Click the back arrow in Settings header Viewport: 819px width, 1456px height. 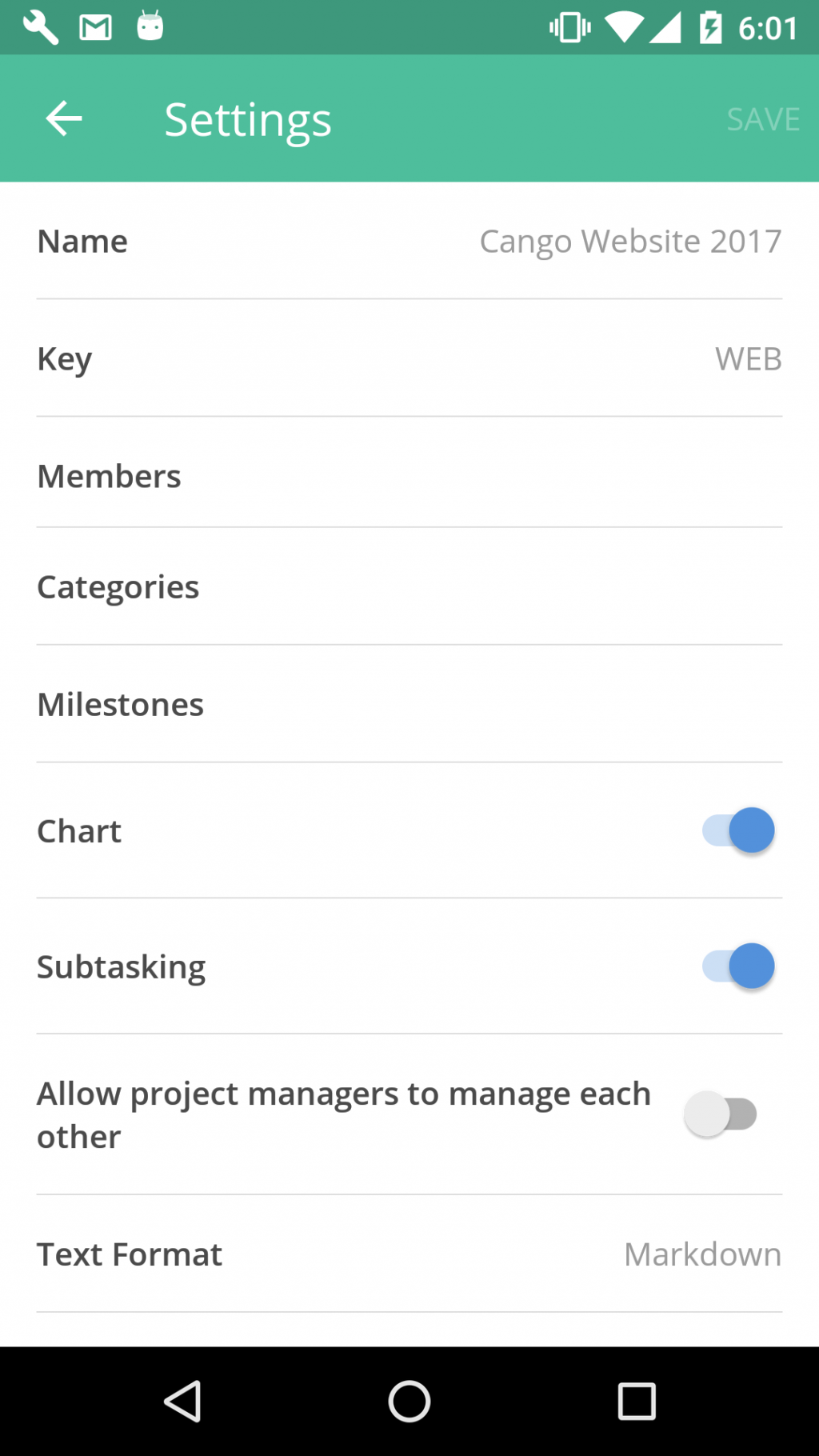pyautogui.click(x=63, y=118)
